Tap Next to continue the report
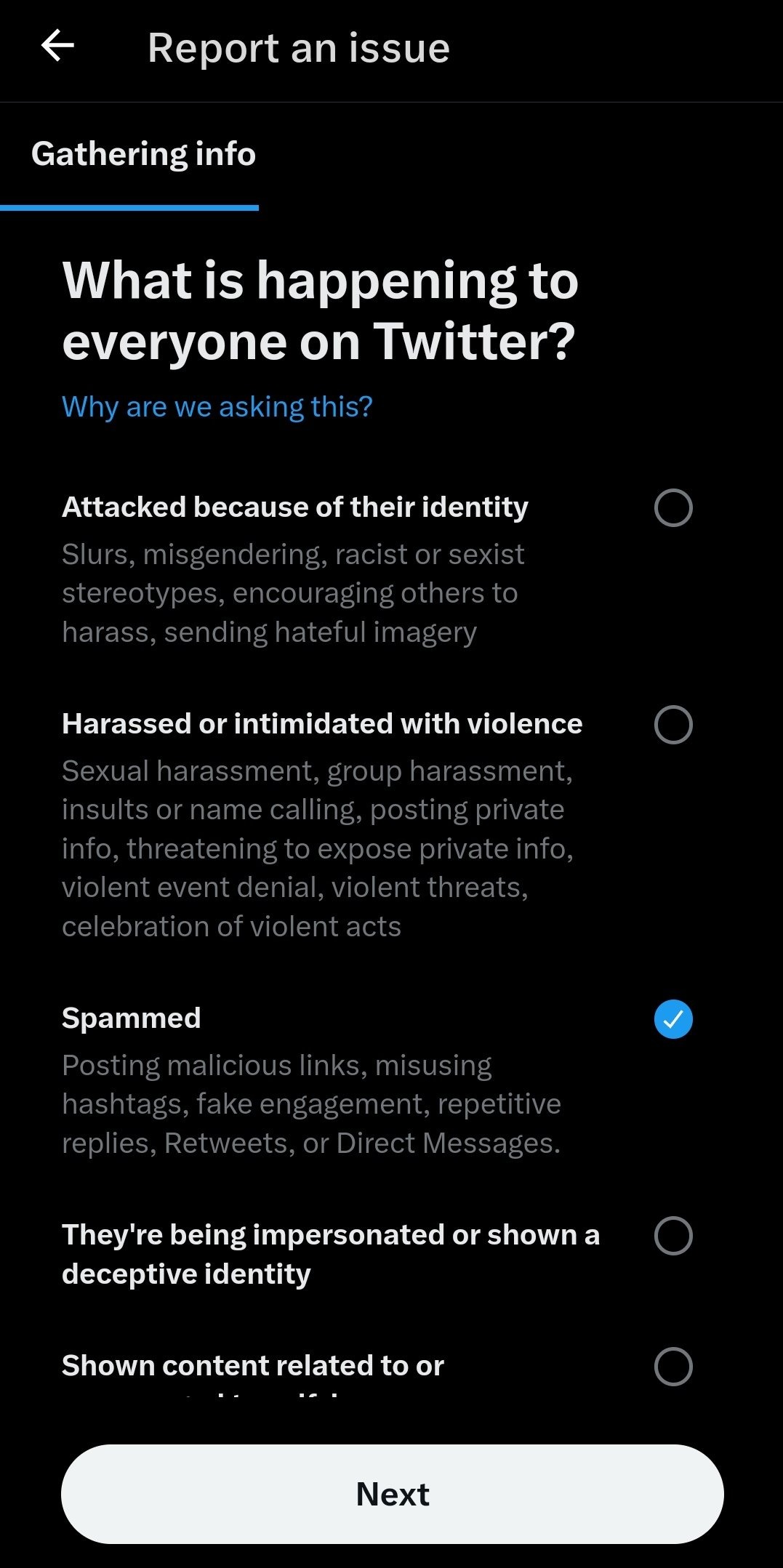 tap(392, 1494)
